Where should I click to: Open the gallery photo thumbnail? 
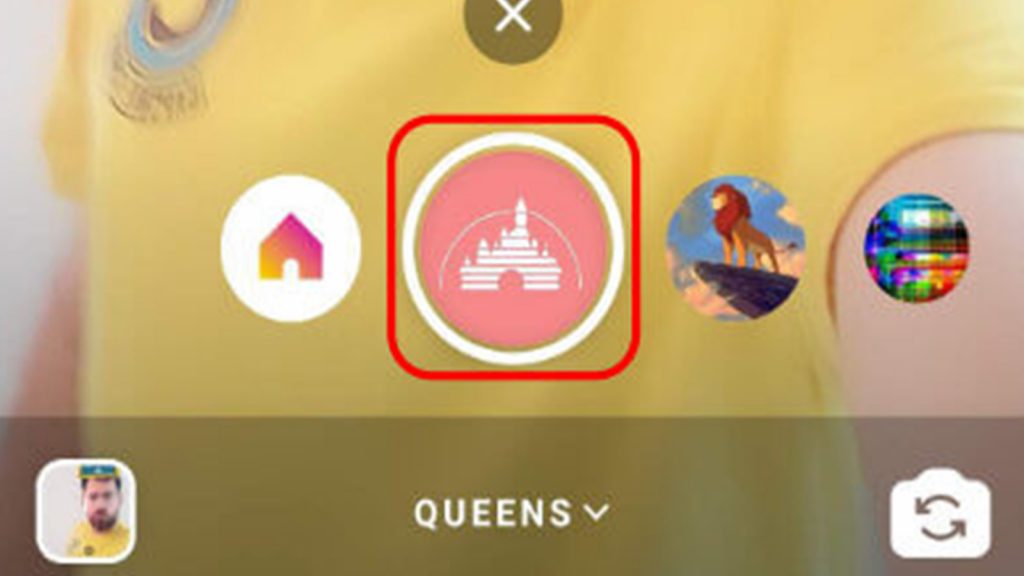(x=86, y=511)
